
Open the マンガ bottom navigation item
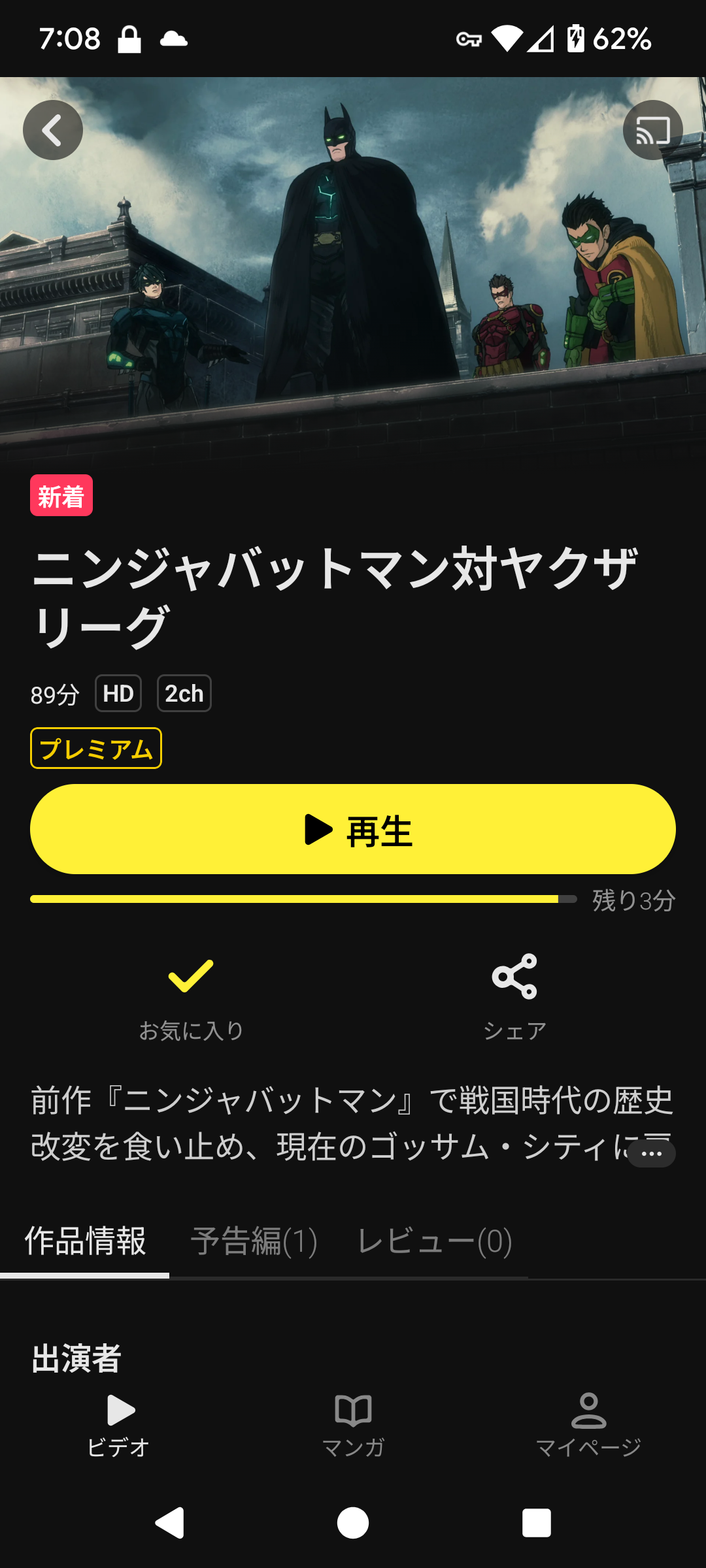pos(353,1426)
